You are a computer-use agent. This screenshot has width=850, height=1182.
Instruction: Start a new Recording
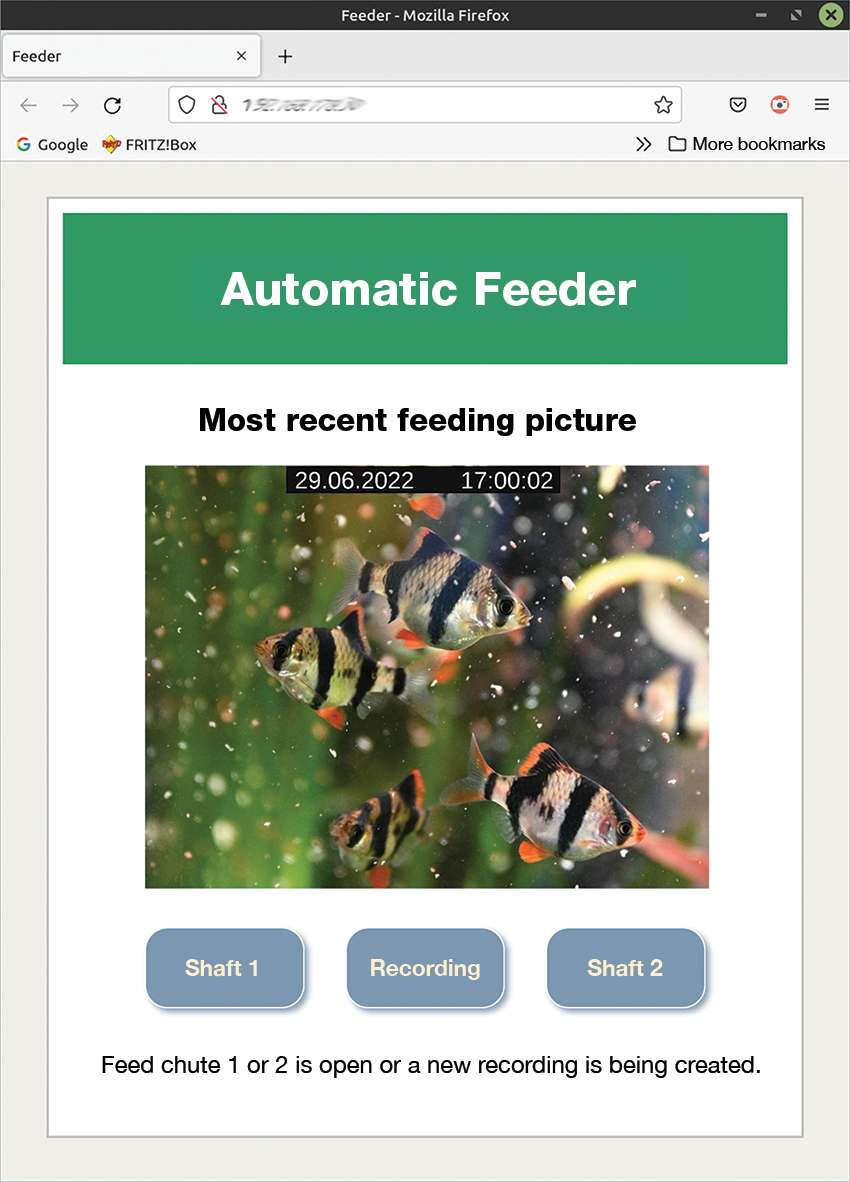pyautogui.click(x=425, y=968)
